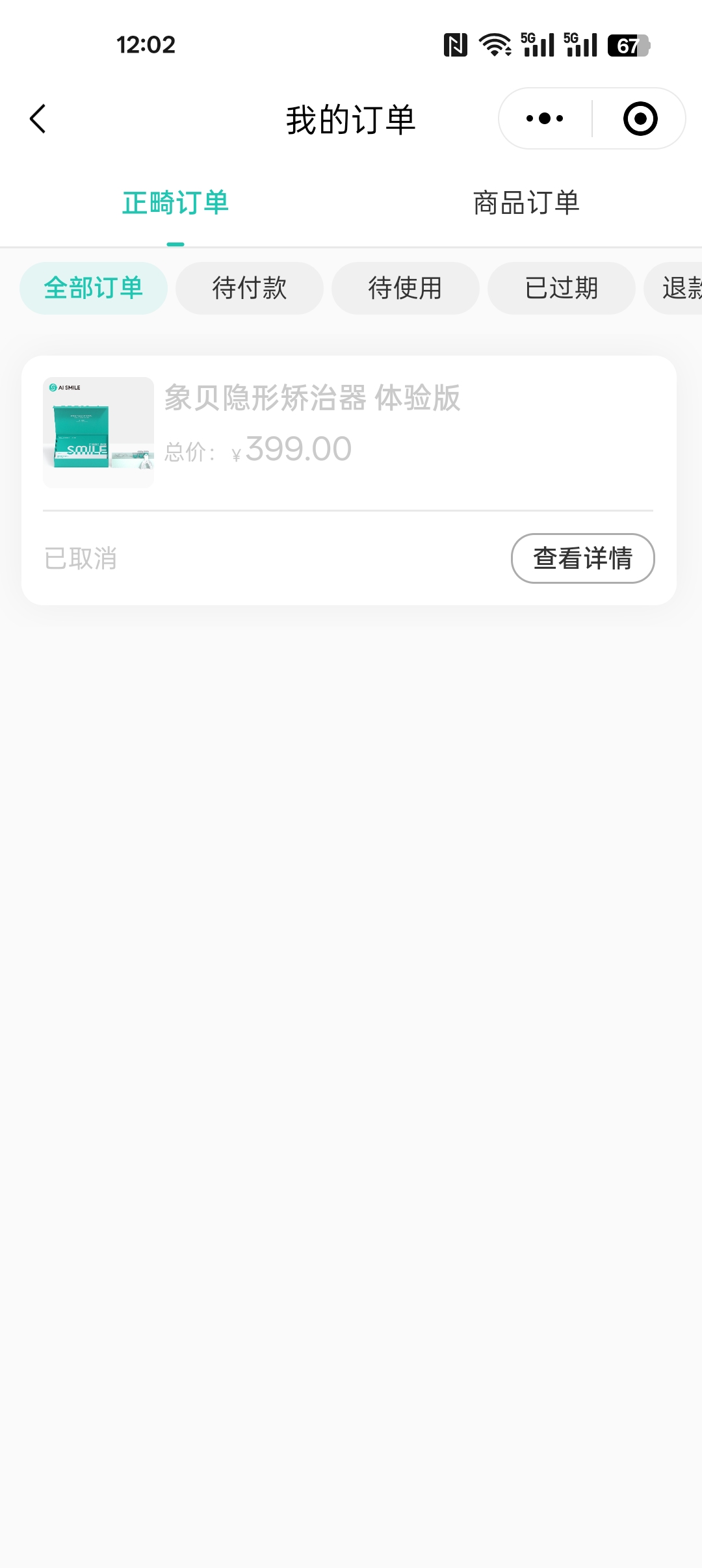Show 待使用 orders
The image size is (702, 1568).
point(406,288)
